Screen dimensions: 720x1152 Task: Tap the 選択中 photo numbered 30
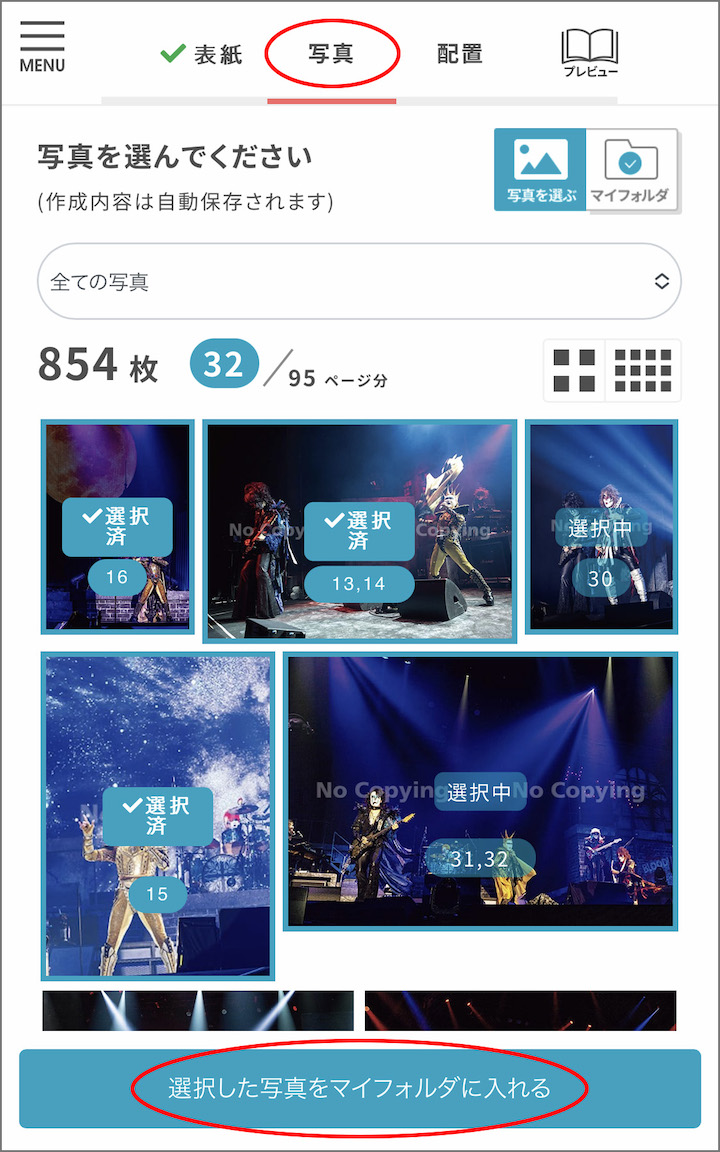tap(601, 527)
